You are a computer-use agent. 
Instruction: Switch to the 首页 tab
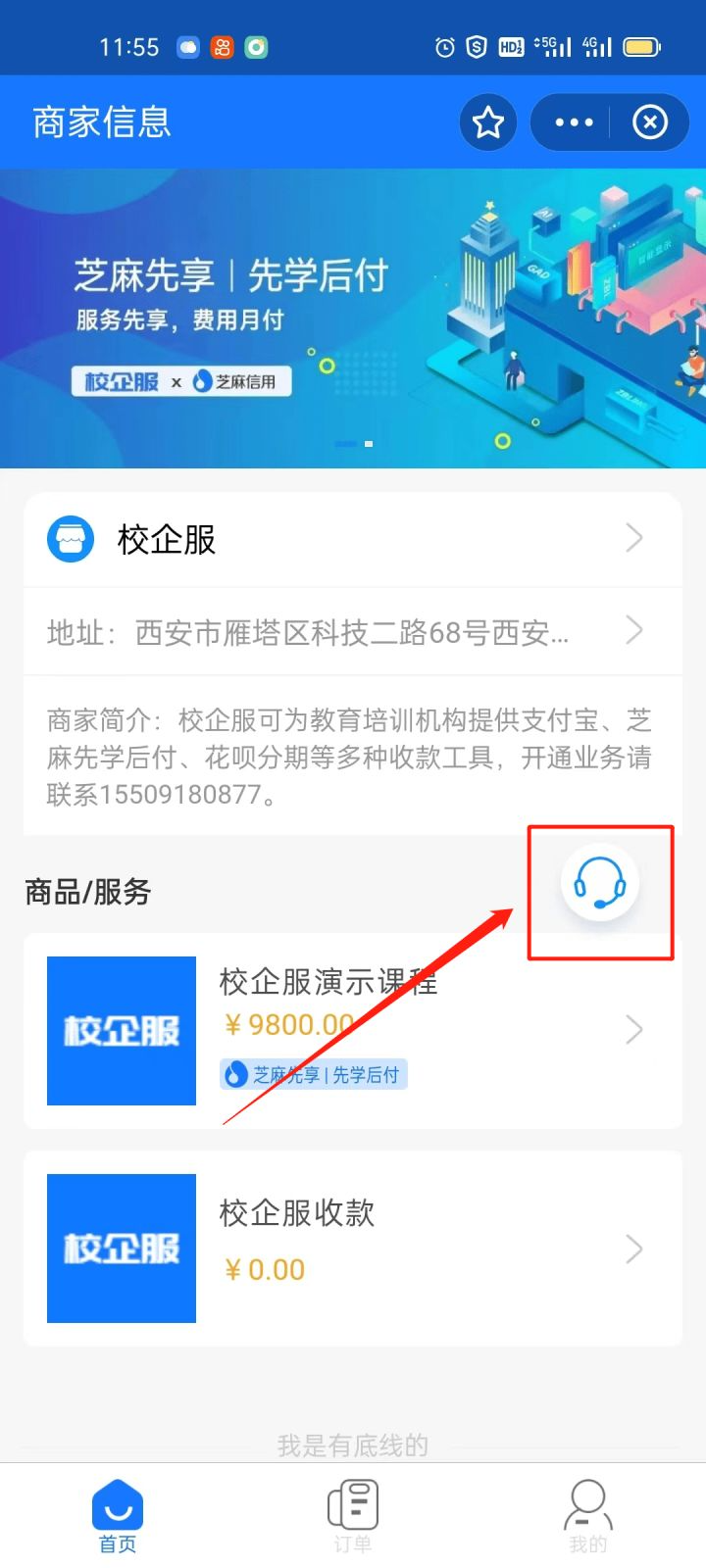118,1516
